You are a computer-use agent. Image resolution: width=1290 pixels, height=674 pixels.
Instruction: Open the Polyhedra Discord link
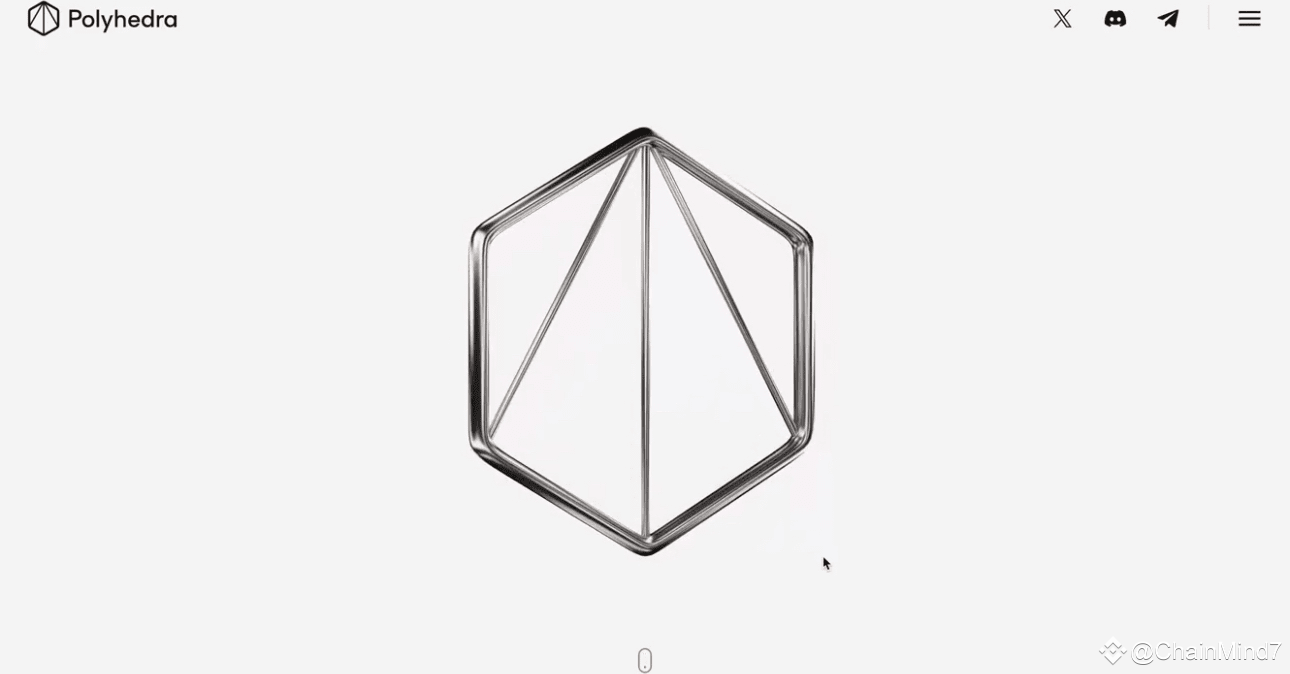[1115, 19]
